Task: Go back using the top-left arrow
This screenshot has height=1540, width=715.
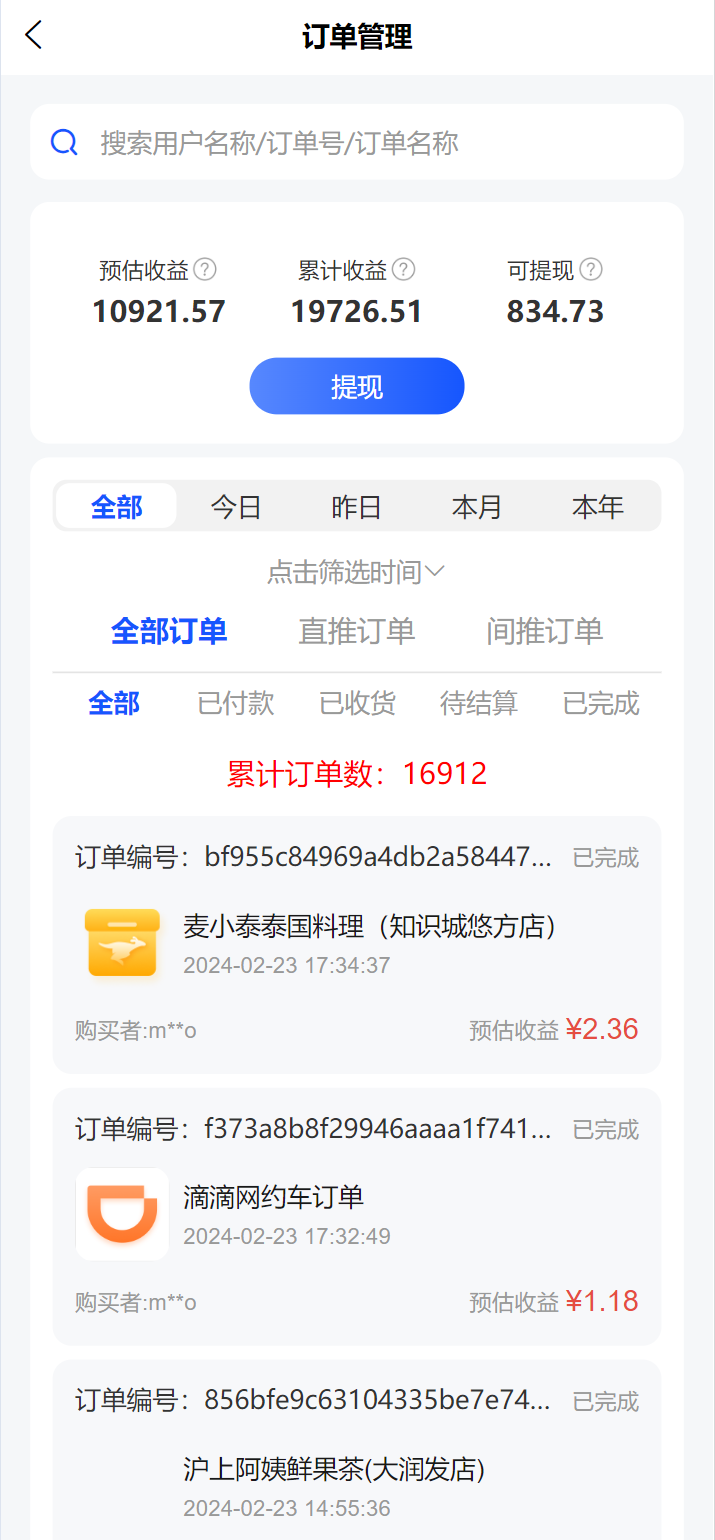Action: coord(34,36)
